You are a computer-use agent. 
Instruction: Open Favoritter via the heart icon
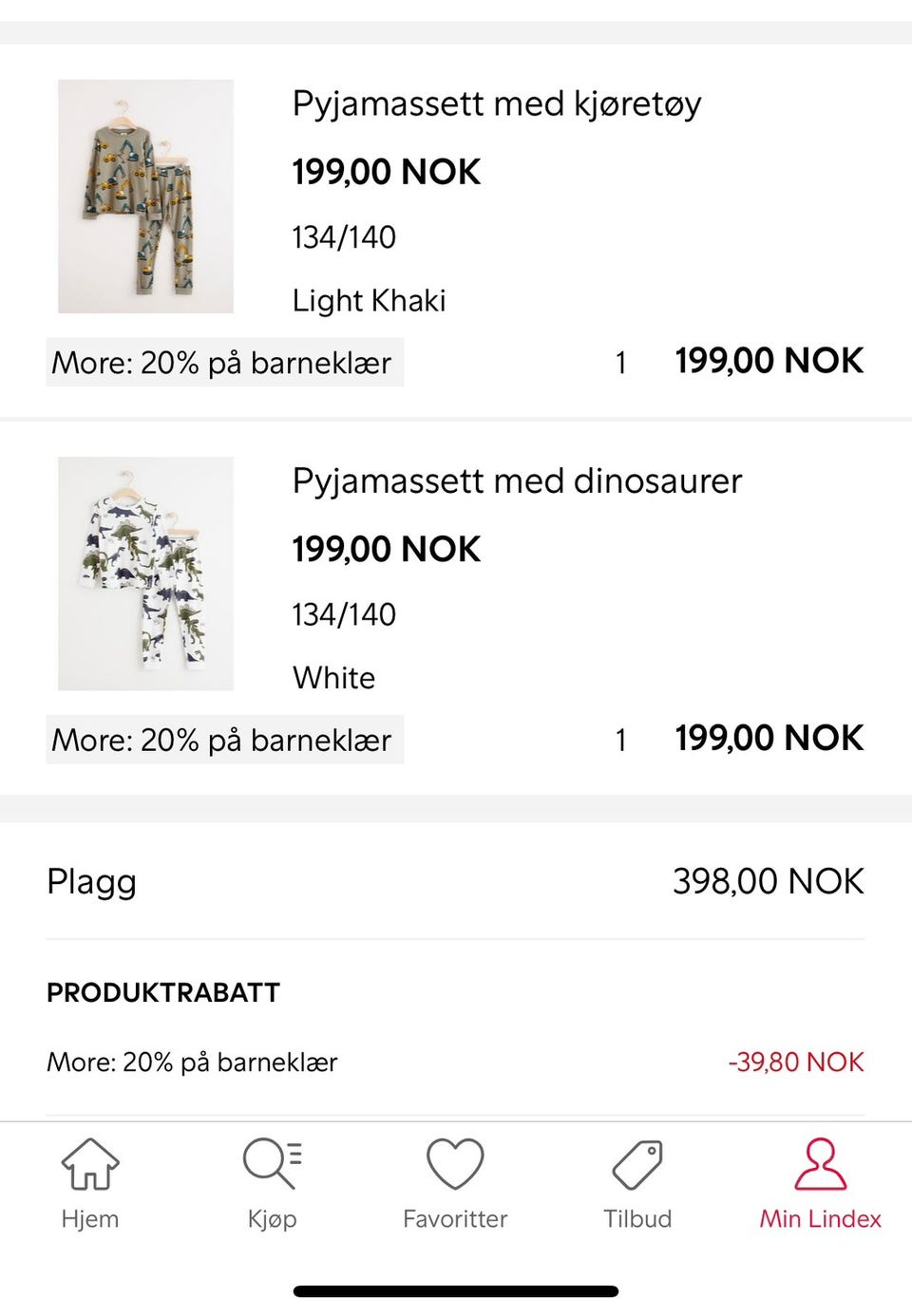click(455, 1177)
